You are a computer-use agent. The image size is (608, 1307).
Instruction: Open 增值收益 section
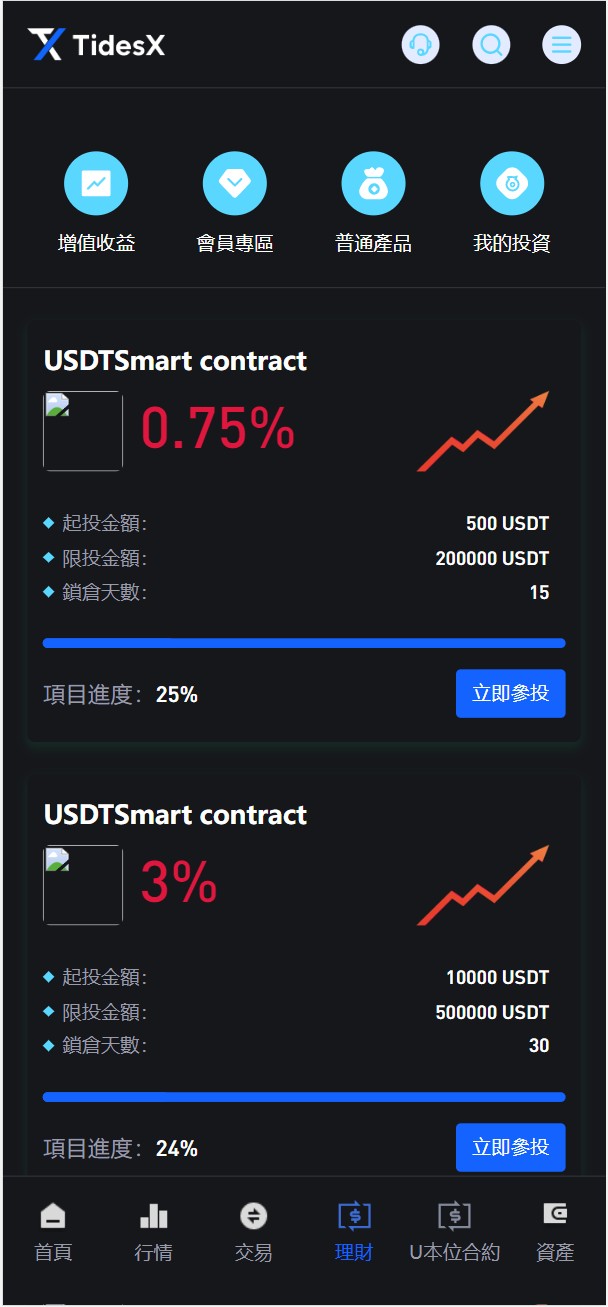[x=96, y=203]
